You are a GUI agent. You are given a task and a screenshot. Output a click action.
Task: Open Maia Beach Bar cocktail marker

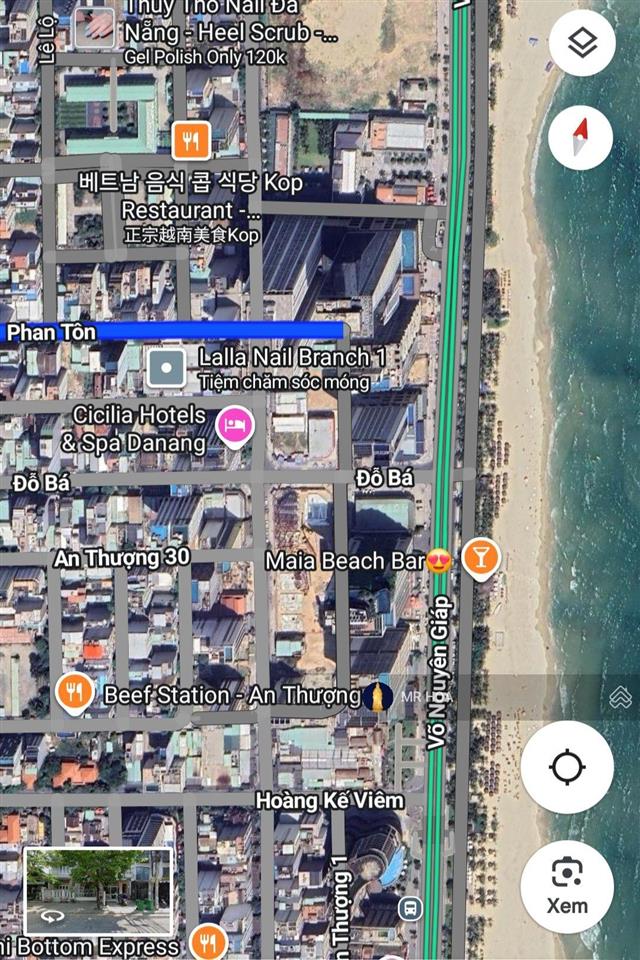pyautogui.click(x=480, y=559)
